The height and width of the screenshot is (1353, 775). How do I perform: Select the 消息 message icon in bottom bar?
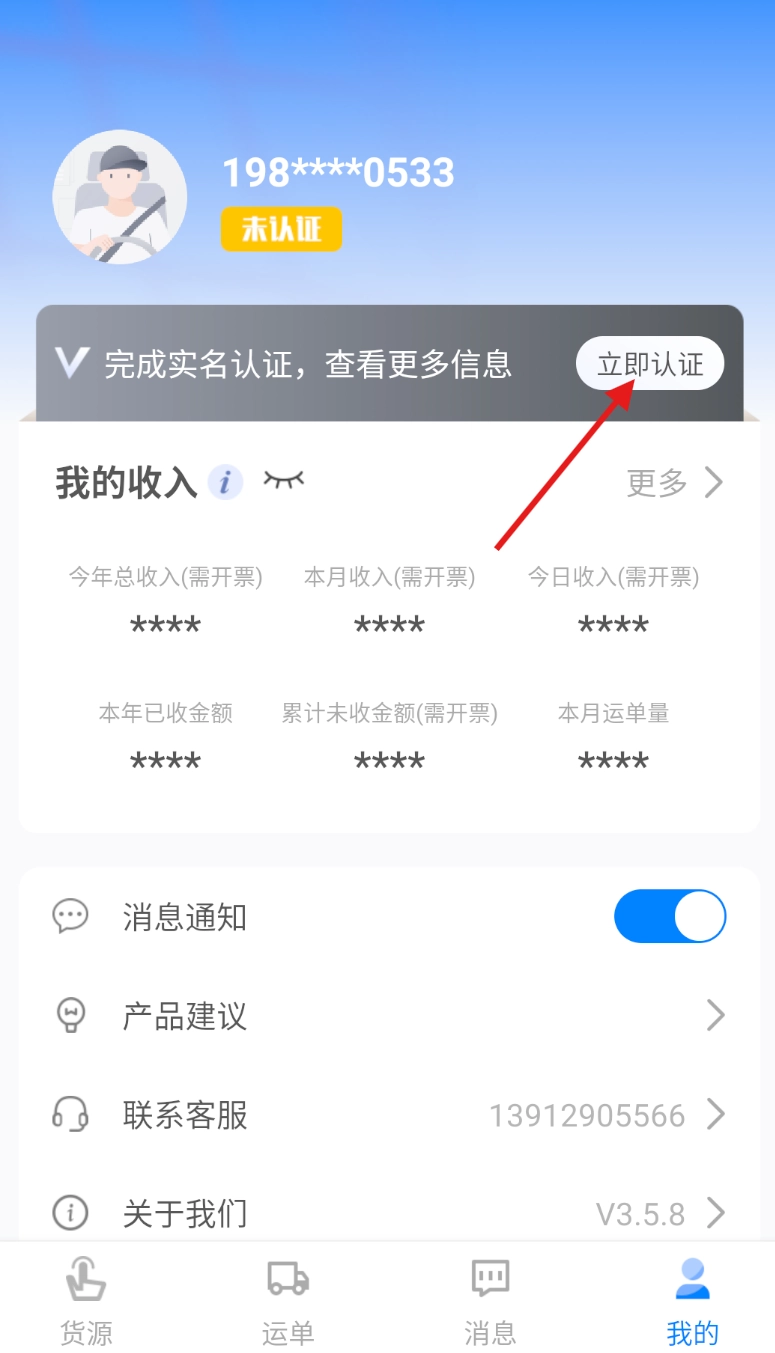point(488,1278)
